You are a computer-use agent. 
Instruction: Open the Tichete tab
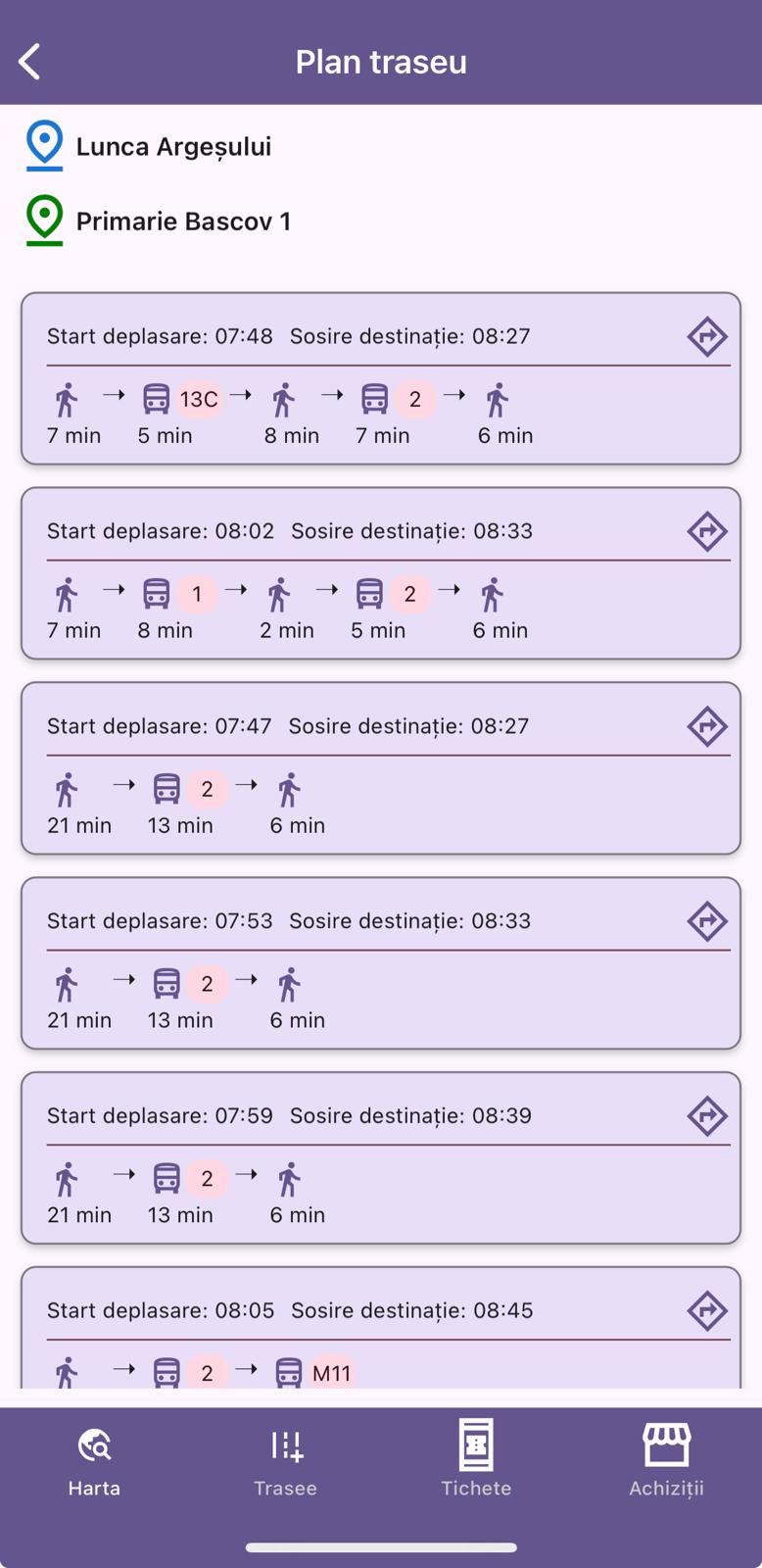pos(476,1462)
